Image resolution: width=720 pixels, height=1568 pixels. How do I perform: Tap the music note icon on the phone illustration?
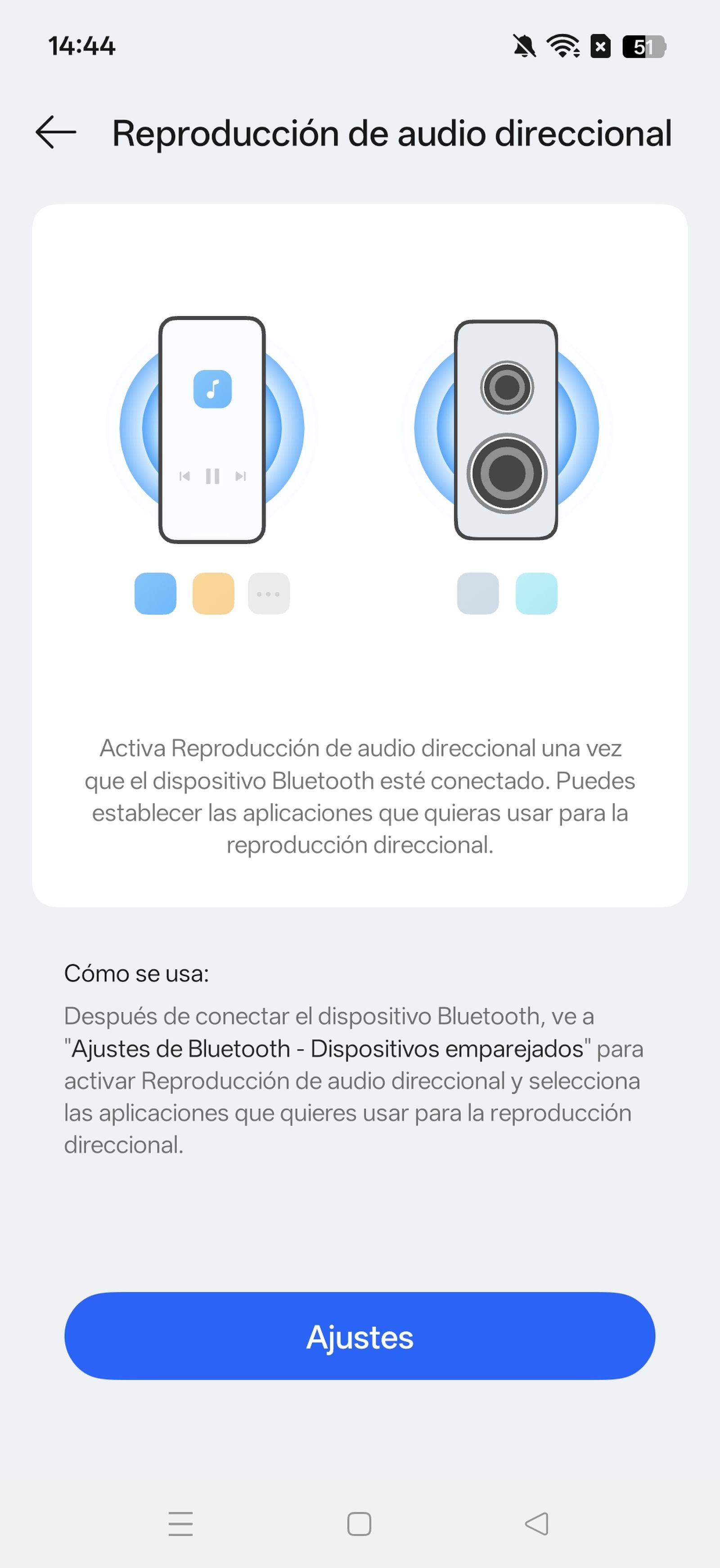tap(212, 390)
